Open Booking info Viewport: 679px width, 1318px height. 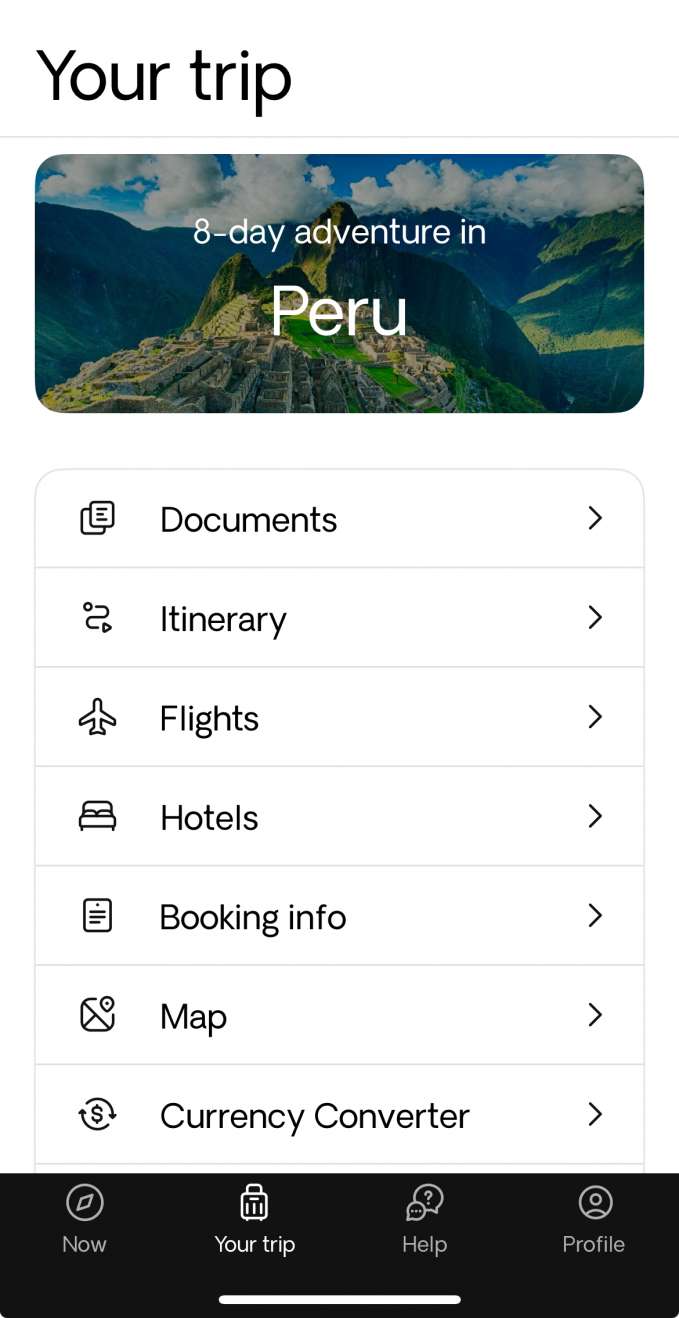click(x=339, y=916)
